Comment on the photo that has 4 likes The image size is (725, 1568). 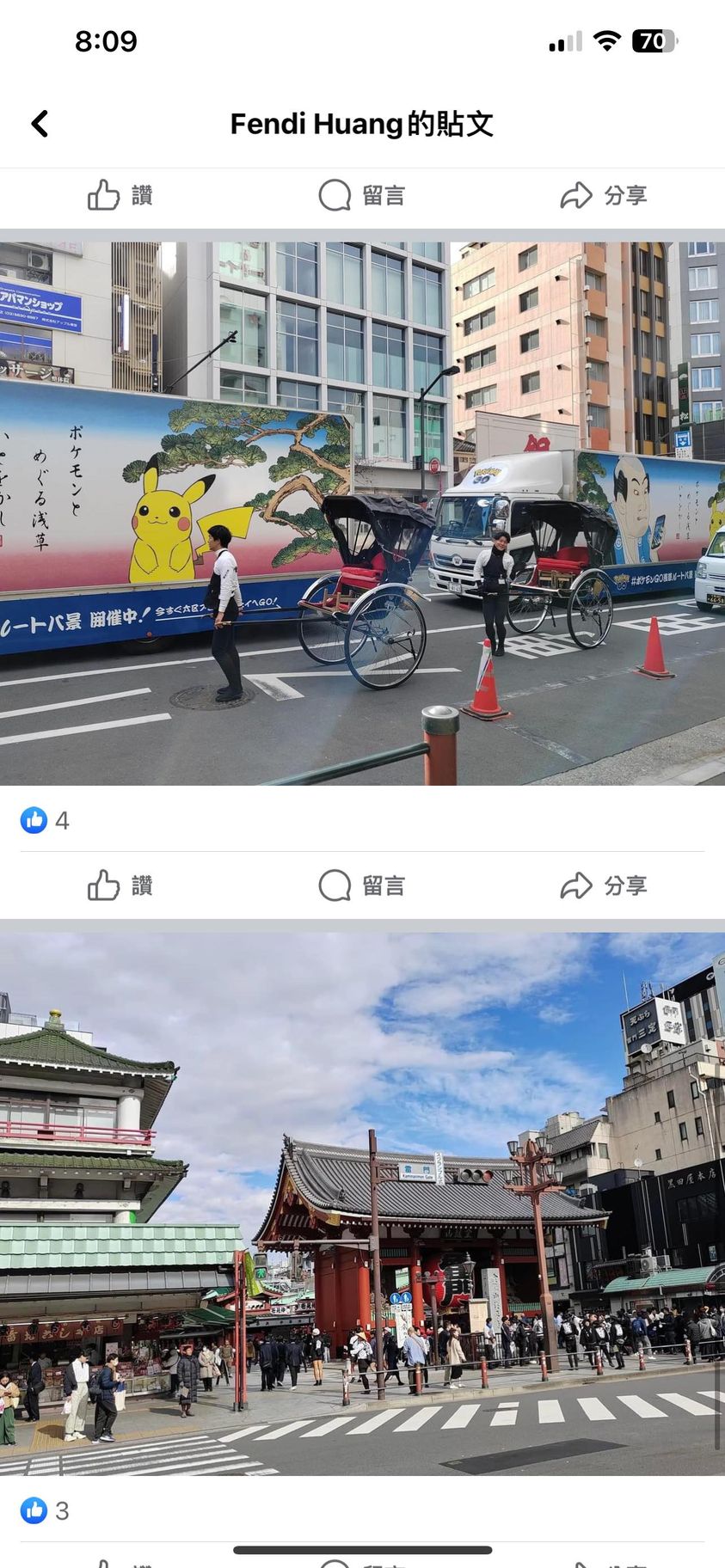(361, 885)
